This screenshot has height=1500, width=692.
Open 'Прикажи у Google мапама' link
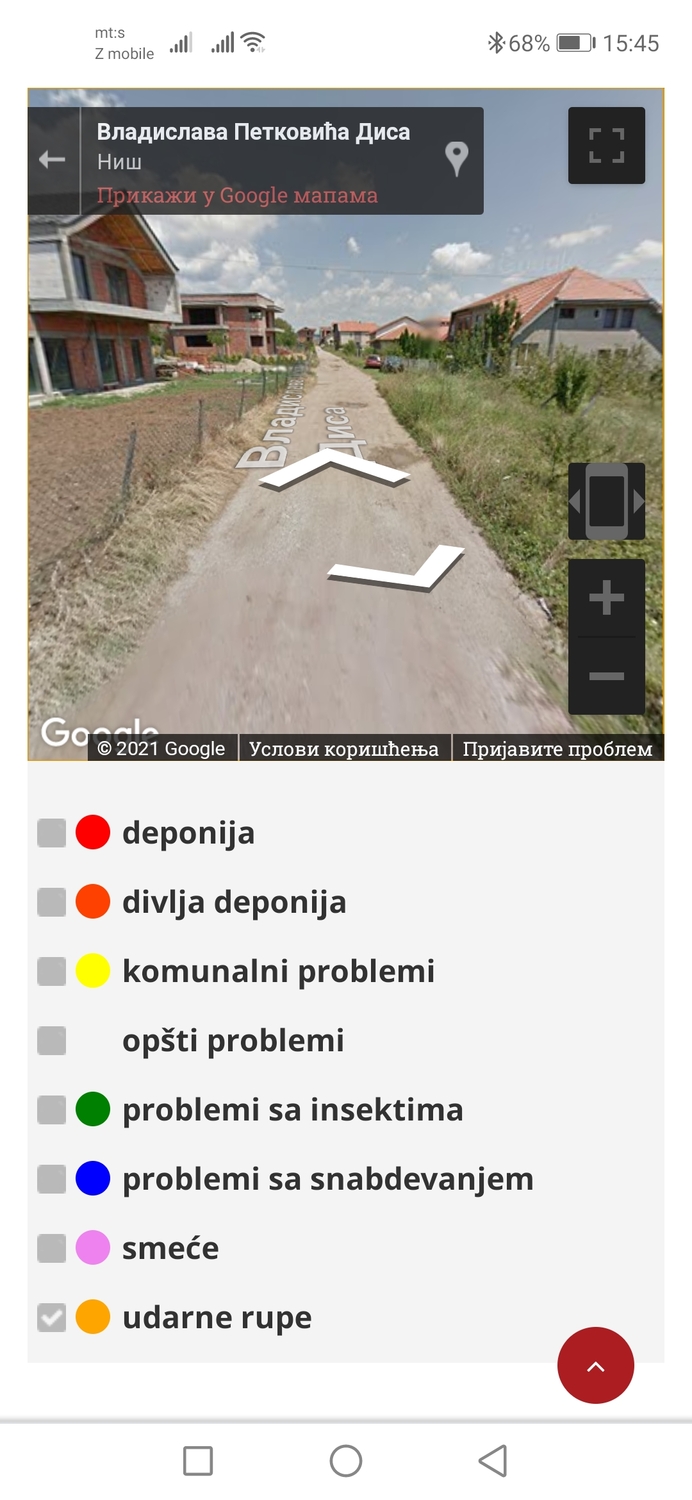[237, 195]
